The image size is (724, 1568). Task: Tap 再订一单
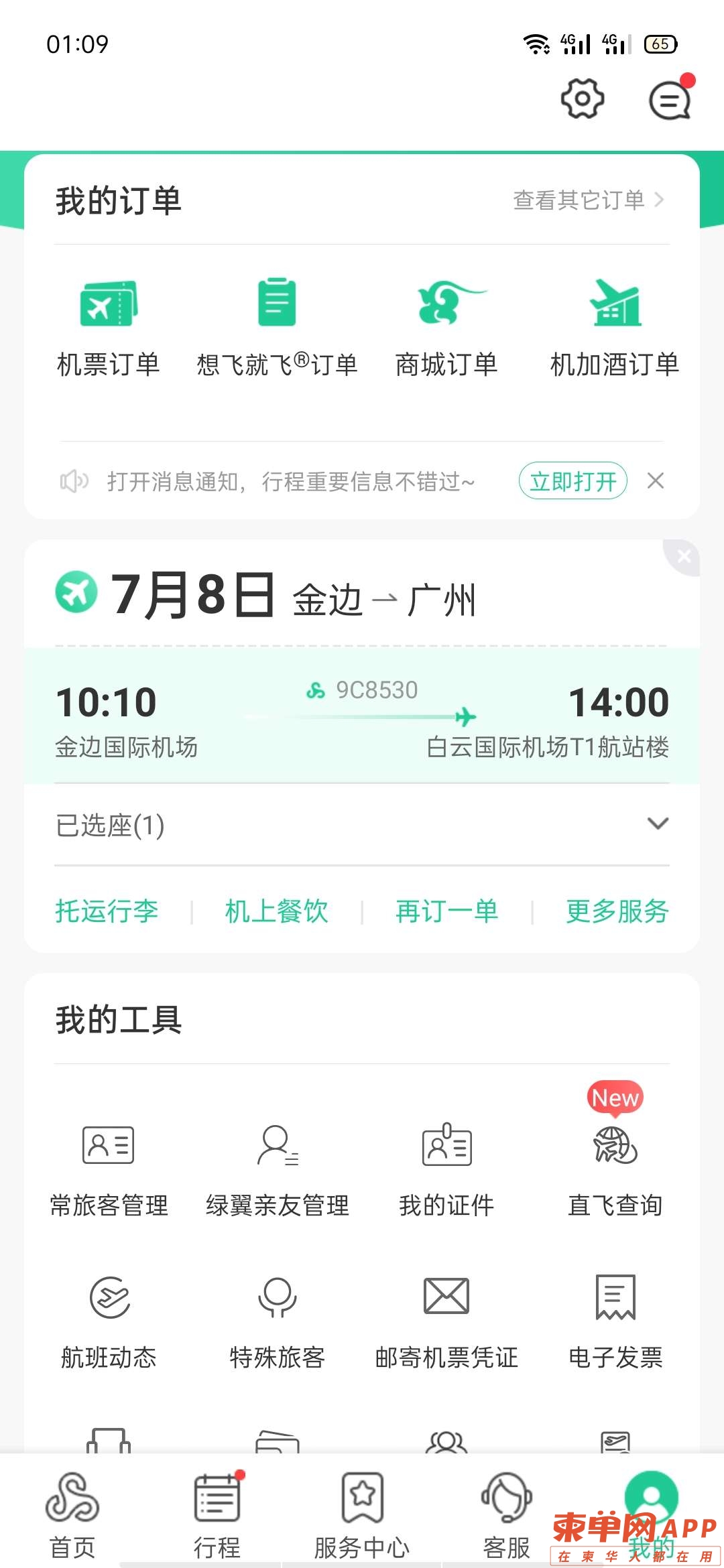tap(446, 911)
